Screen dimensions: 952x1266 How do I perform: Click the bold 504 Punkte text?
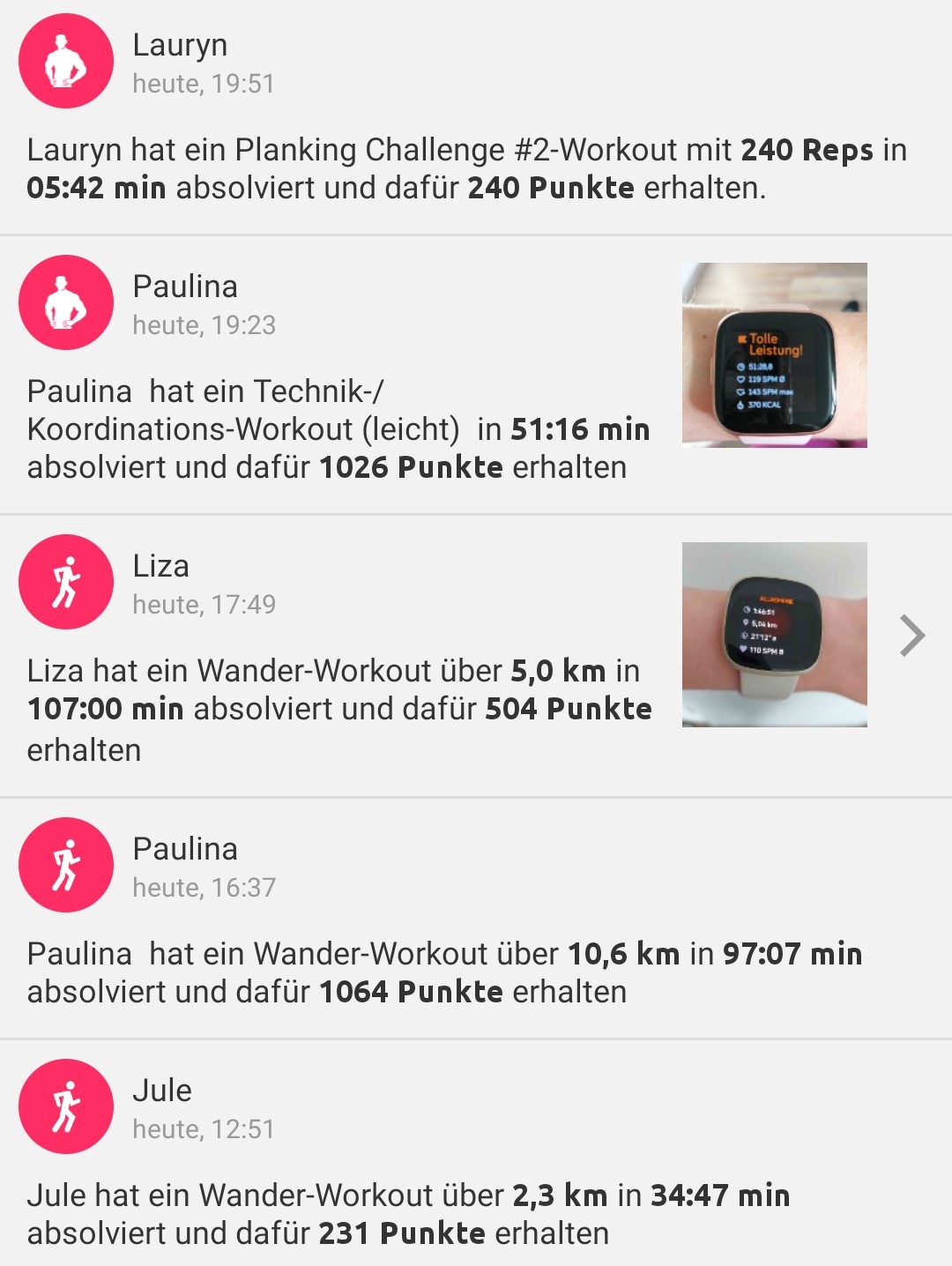pos(569,708)
